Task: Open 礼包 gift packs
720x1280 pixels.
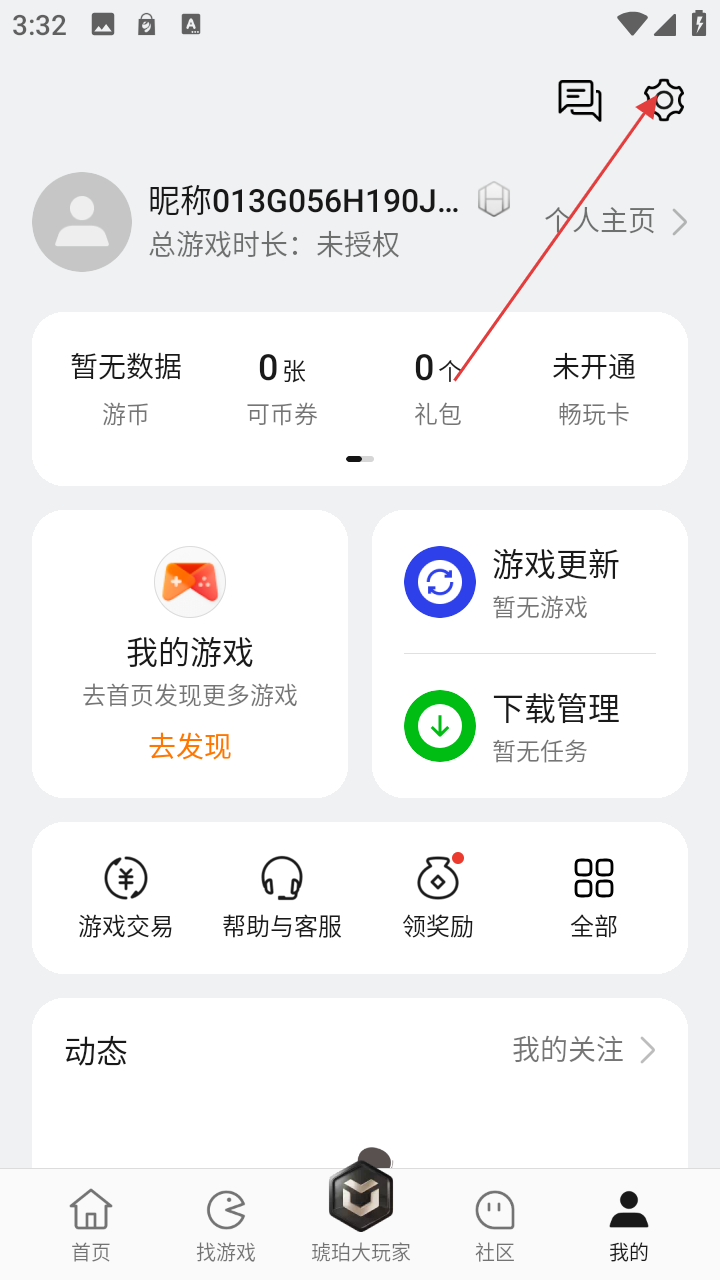Action: (x=438, y=388)
